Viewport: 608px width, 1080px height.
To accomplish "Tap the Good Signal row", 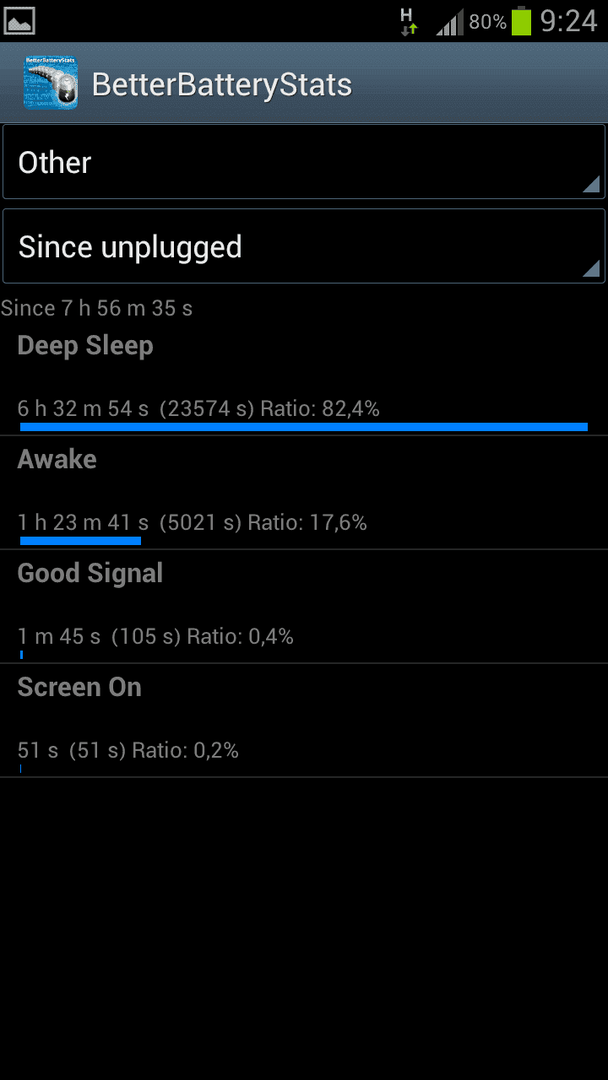I will [x=304, y=606].
